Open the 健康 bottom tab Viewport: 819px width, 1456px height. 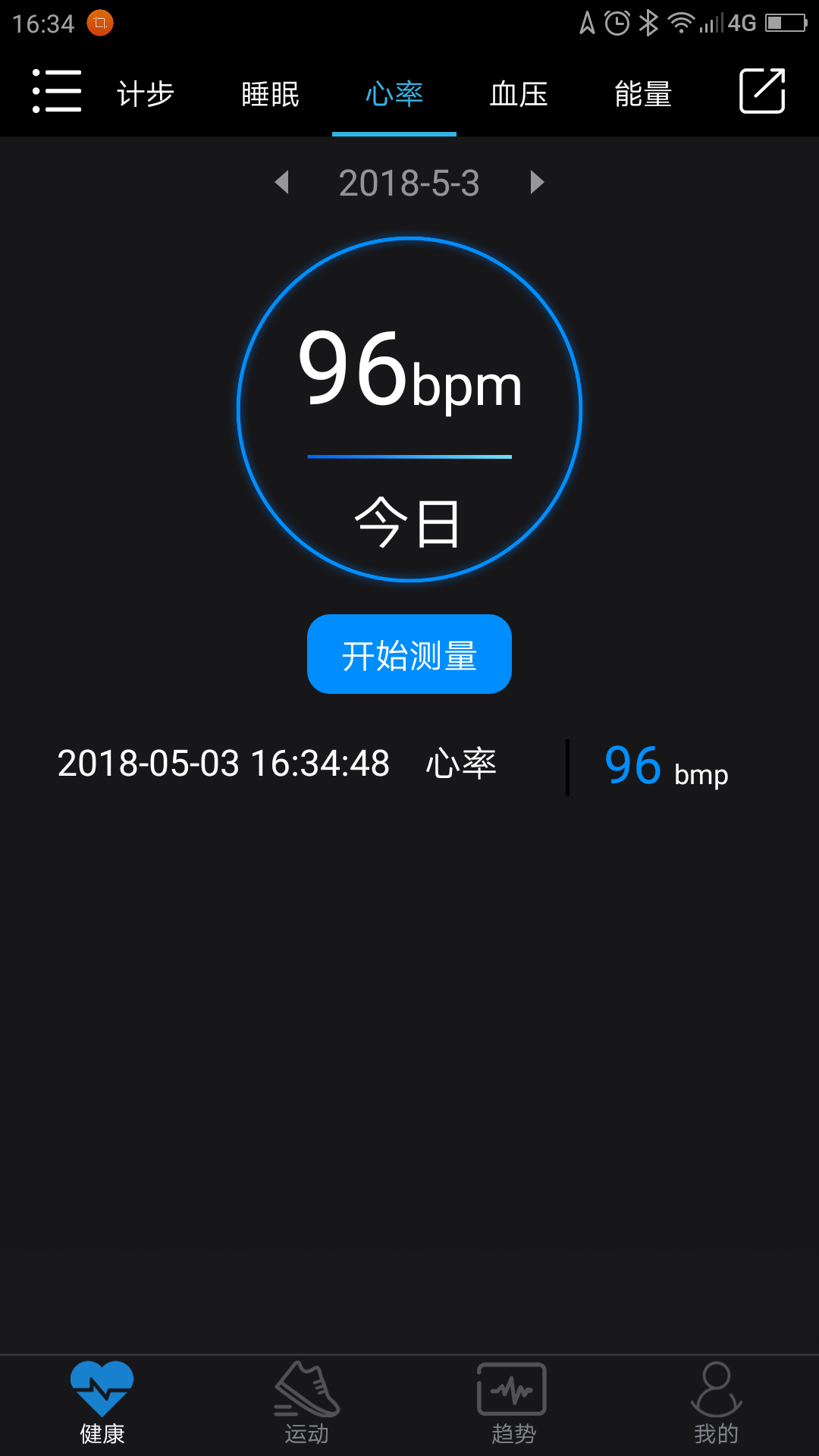click(x=102, y=1404)
